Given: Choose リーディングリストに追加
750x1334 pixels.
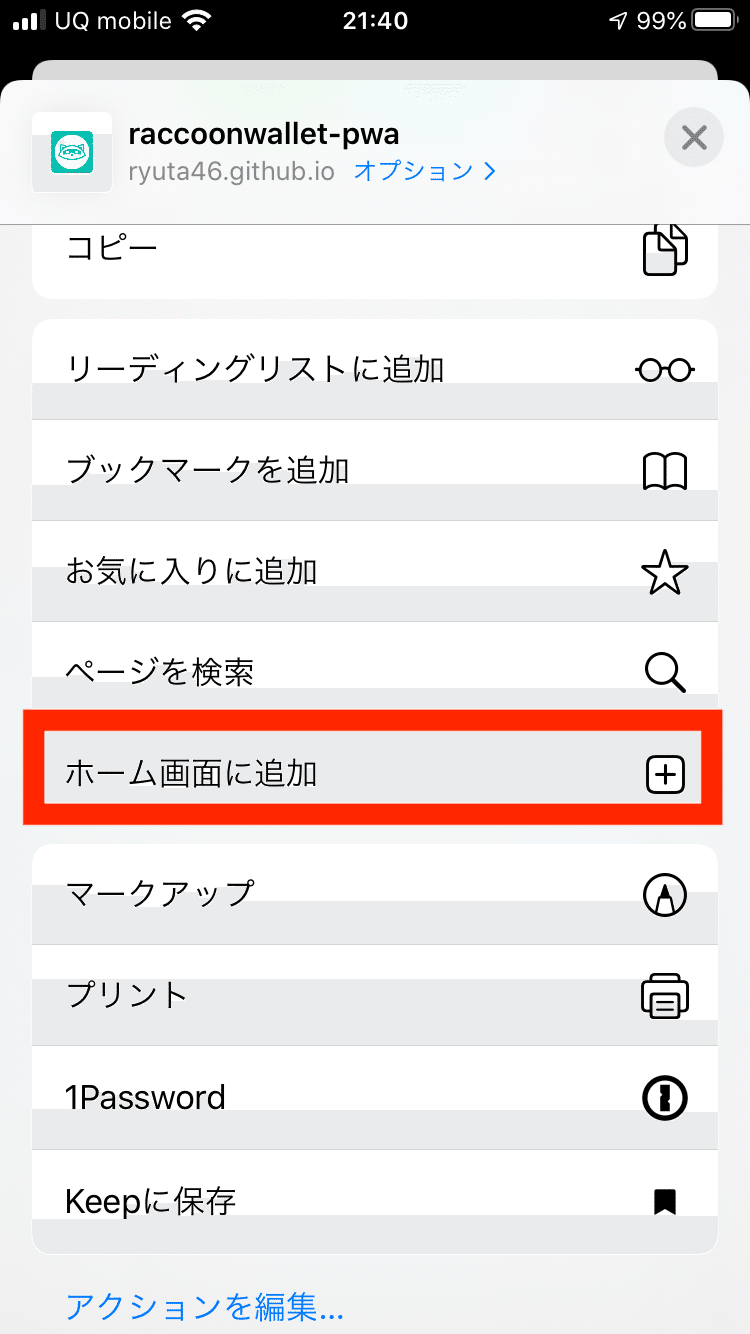Looking at the screenshot, I should coord(375,369).
